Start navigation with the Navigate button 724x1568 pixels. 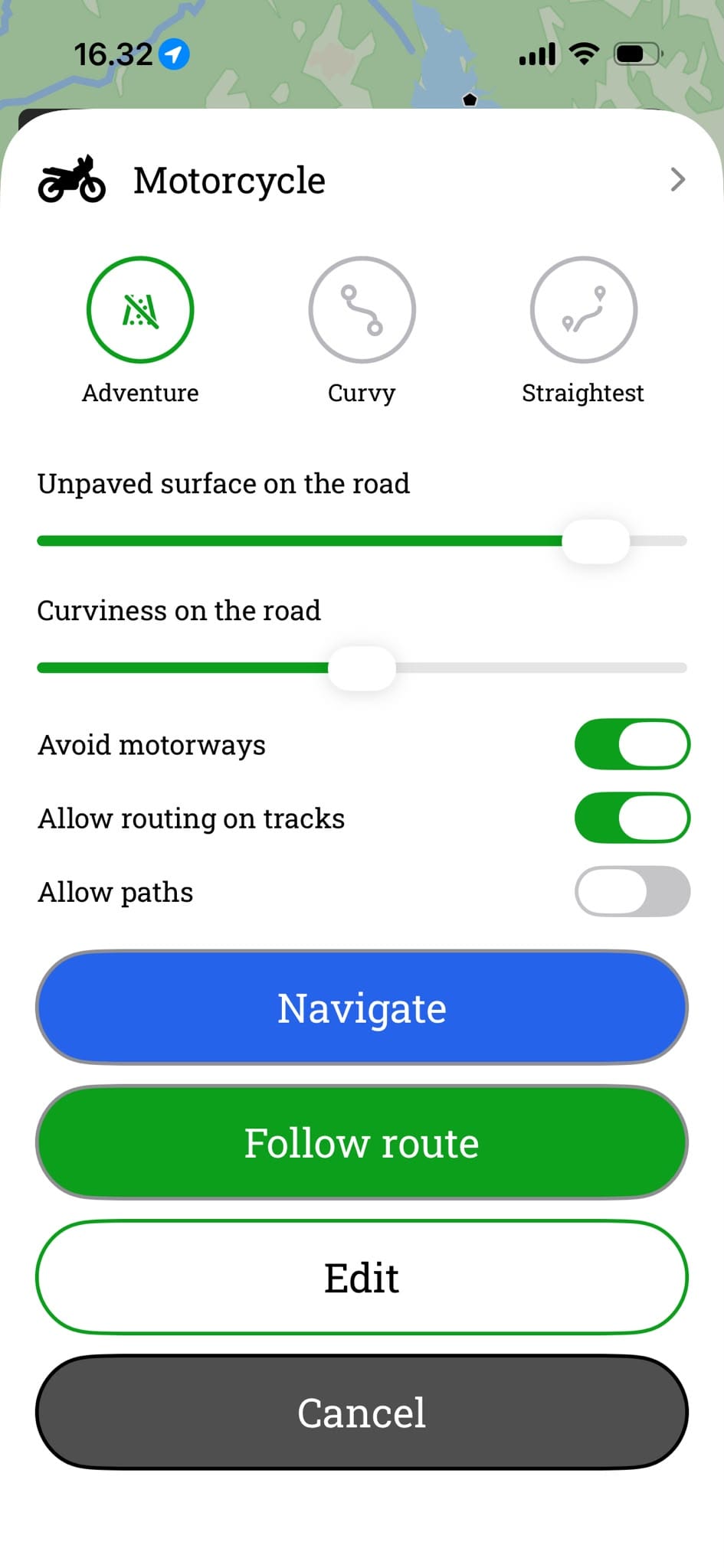point(362,1008)
